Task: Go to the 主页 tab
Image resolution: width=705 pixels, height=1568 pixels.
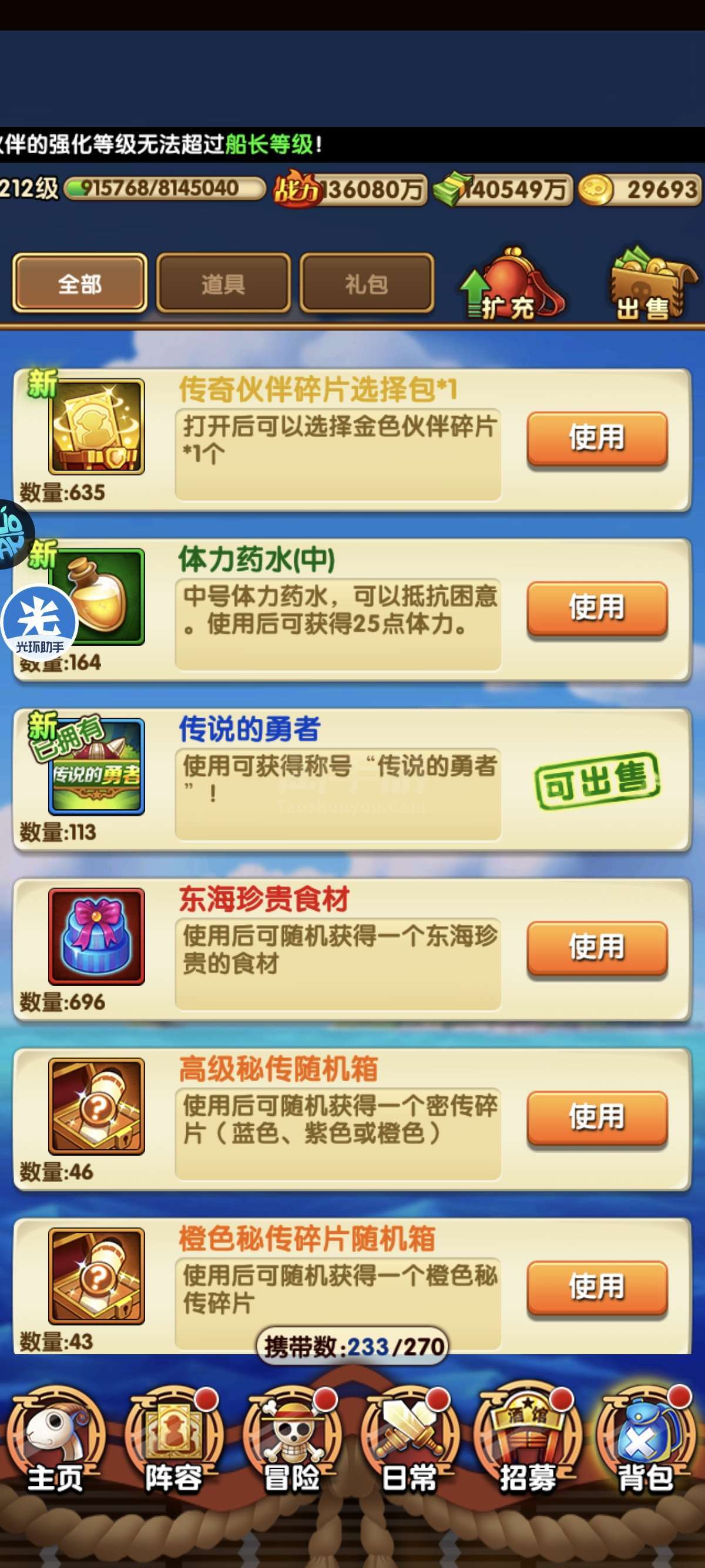Action: tap(55, 1441)
